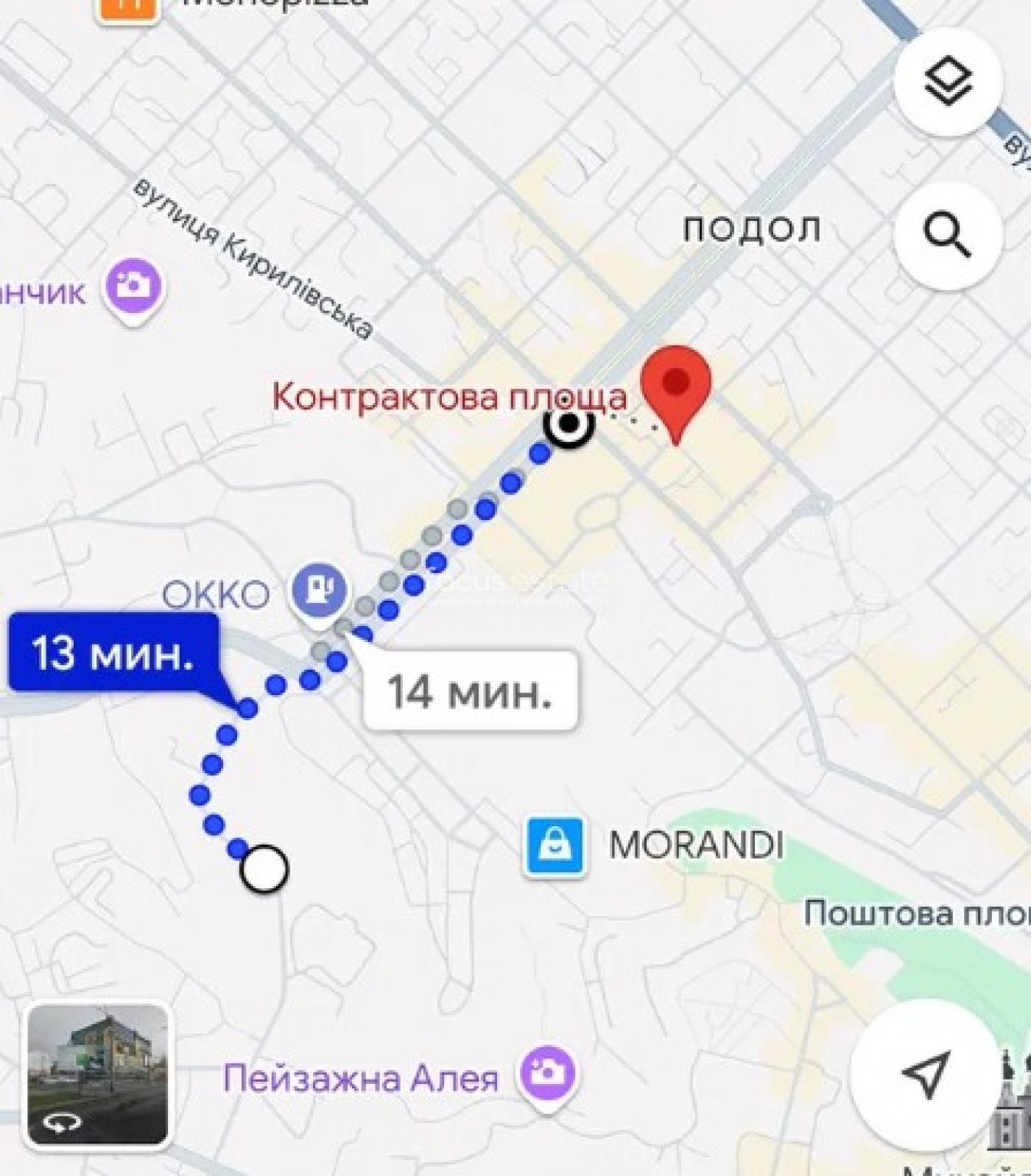1031x1176 pixels.
Task: Tap the search magnifier button
Action: (948, 235)
